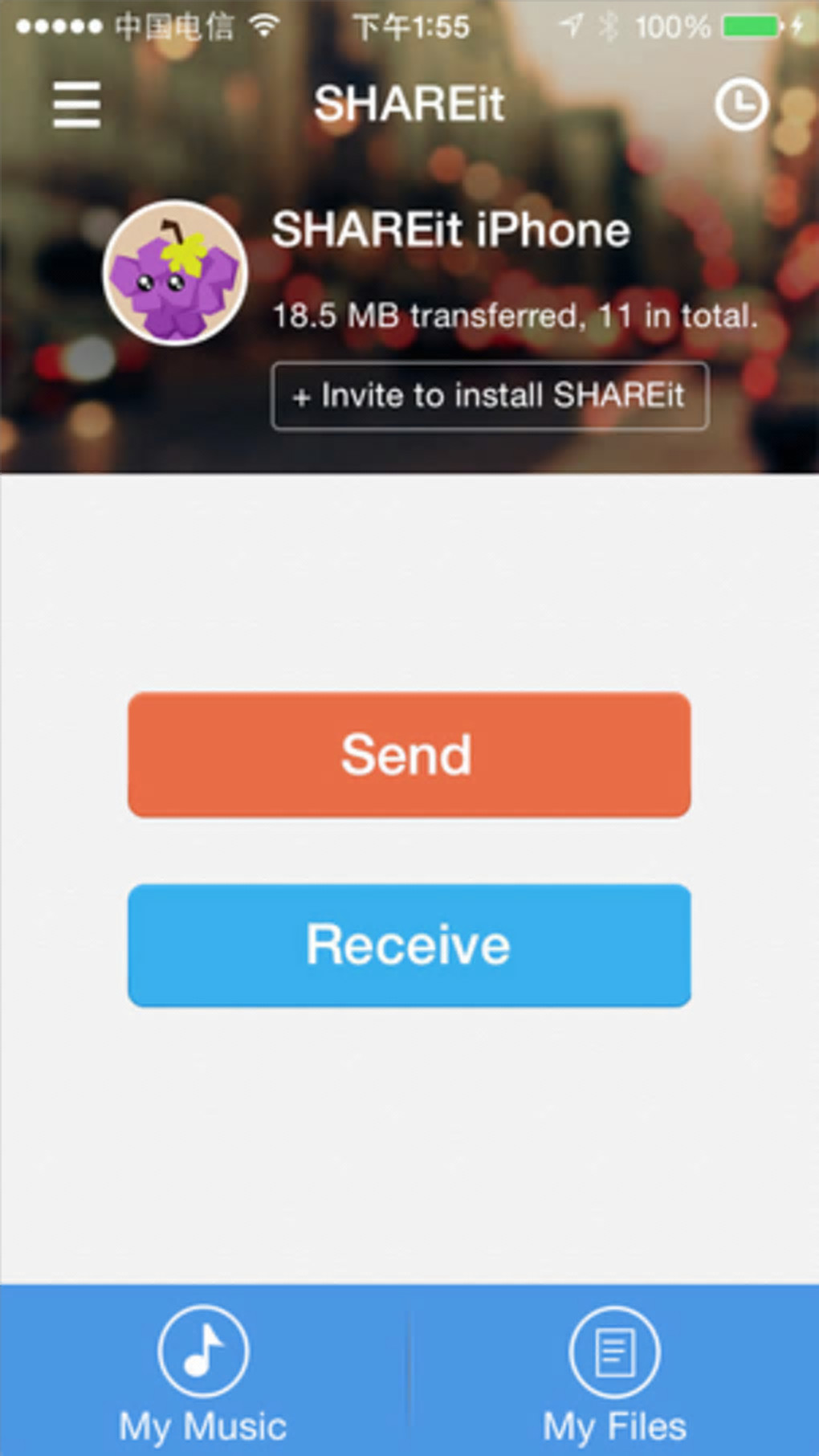
Task: Invite friends to install SHAREit
Action: pos(490,396)
